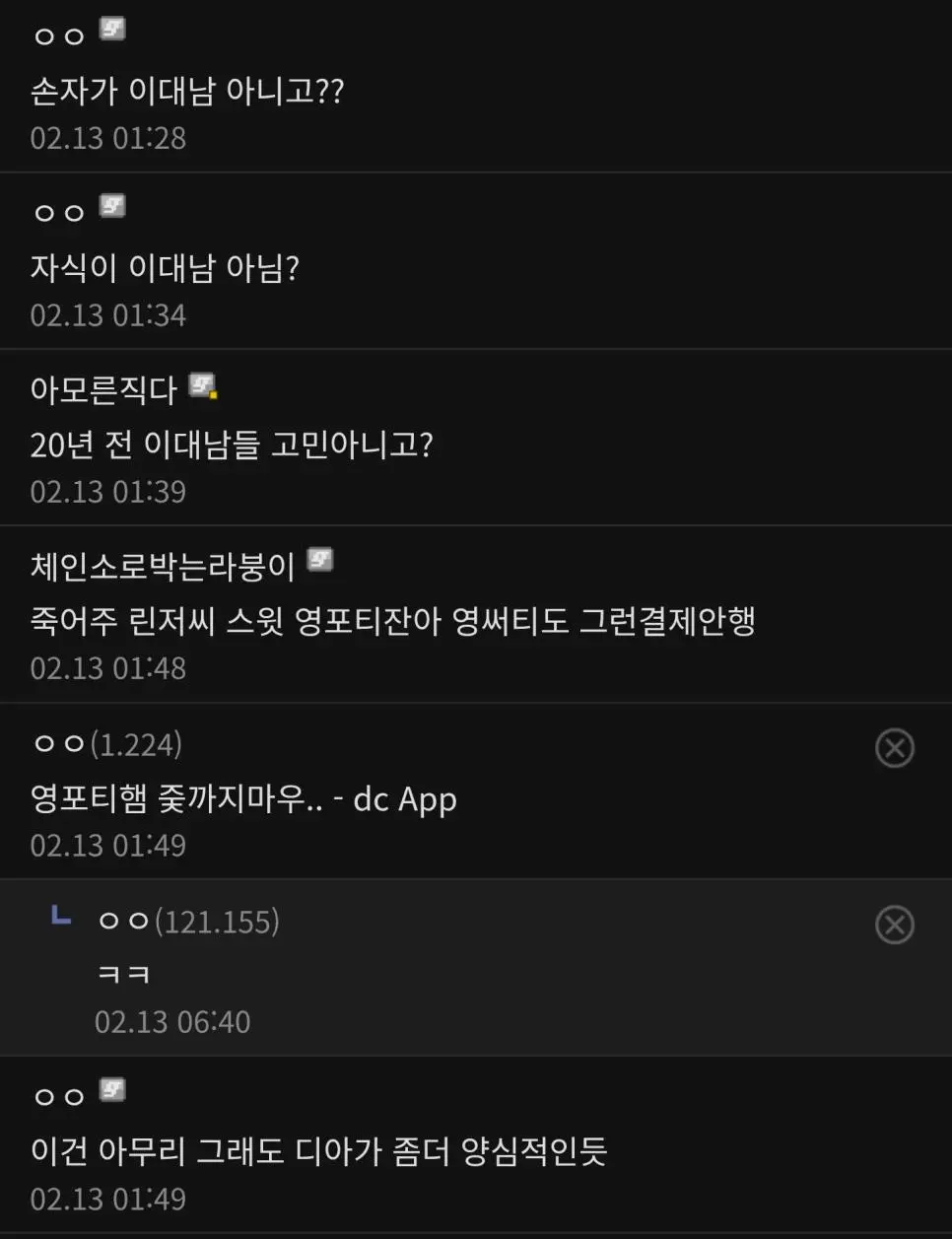Click the nickname 아모른직다
This screenshot has width=952, height=1239.
point(102,389)
